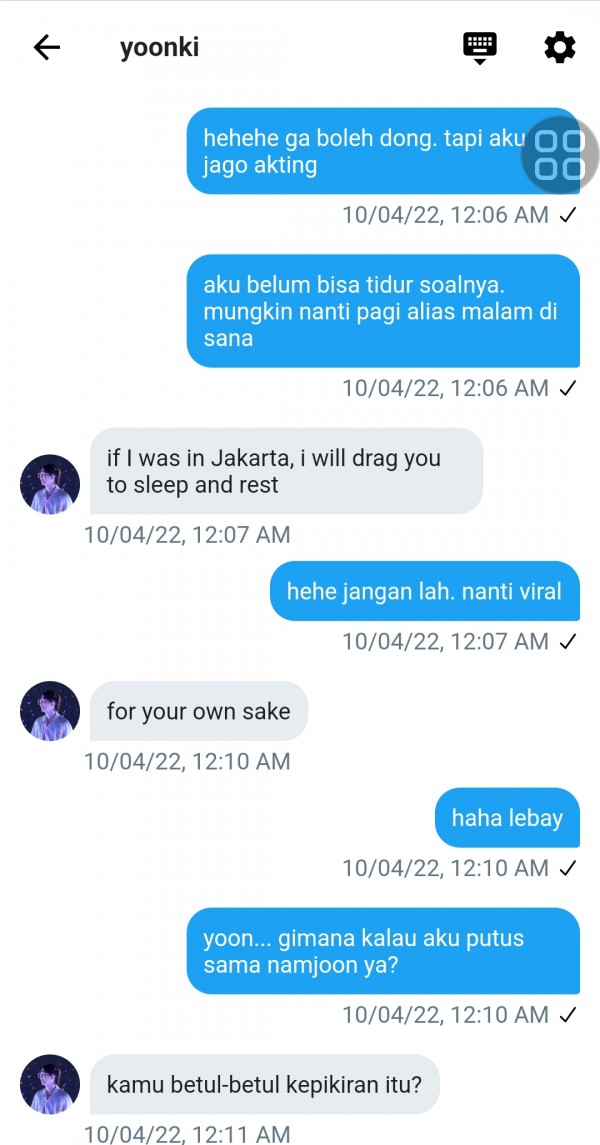Go back using the arrow icon
This screenshot has width=600, height=1145.
click(47, 48)
